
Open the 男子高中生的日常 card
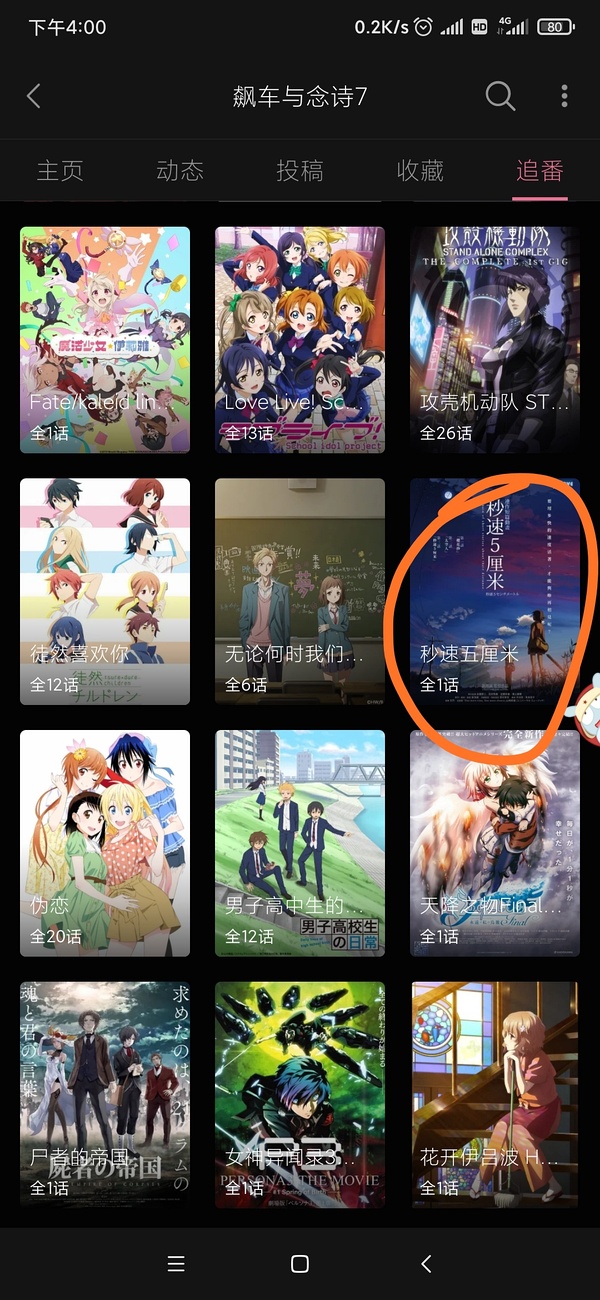[300, 843]
